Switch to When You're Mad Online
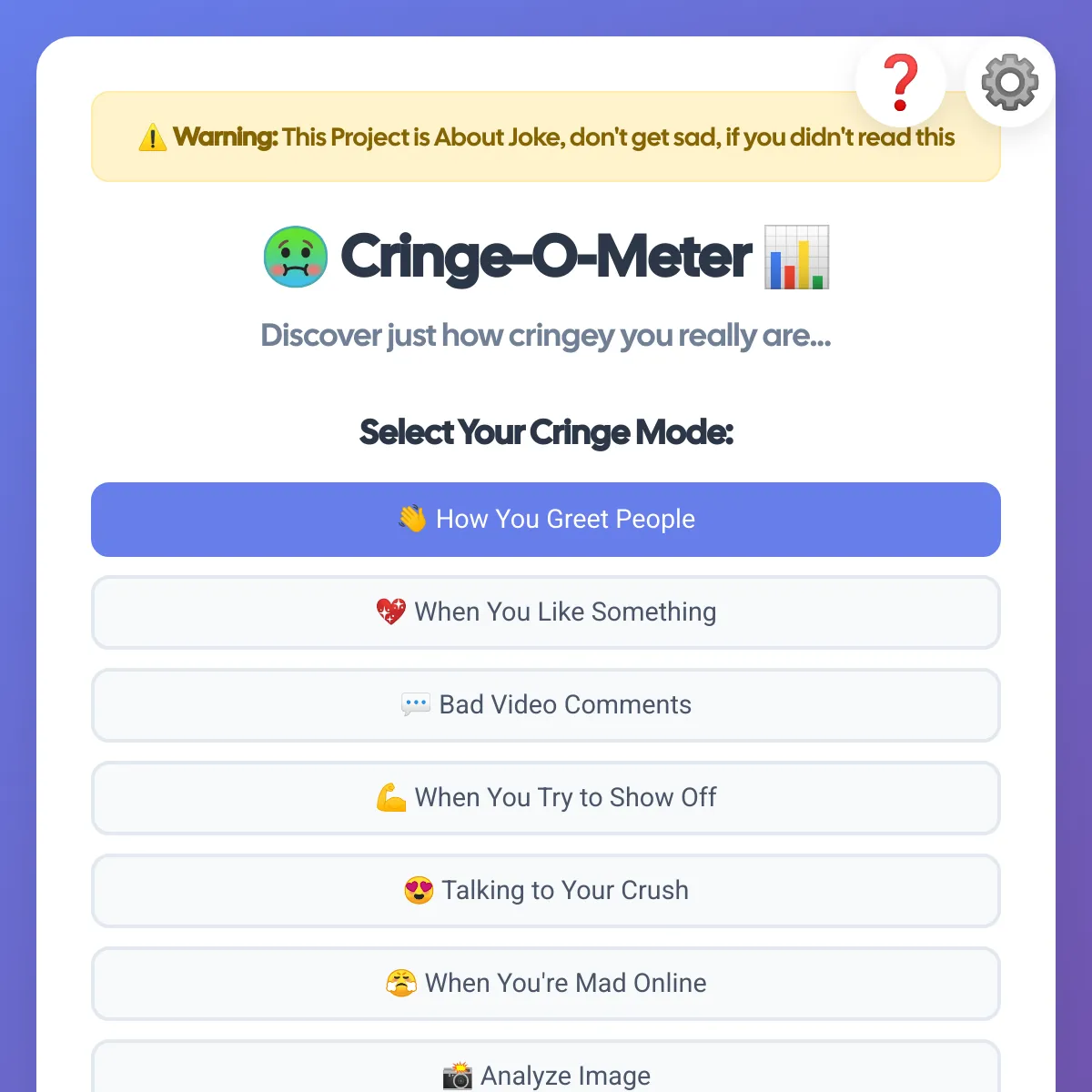The image size is (1092, 1092). pyautogui.click(x=546, y=984)
